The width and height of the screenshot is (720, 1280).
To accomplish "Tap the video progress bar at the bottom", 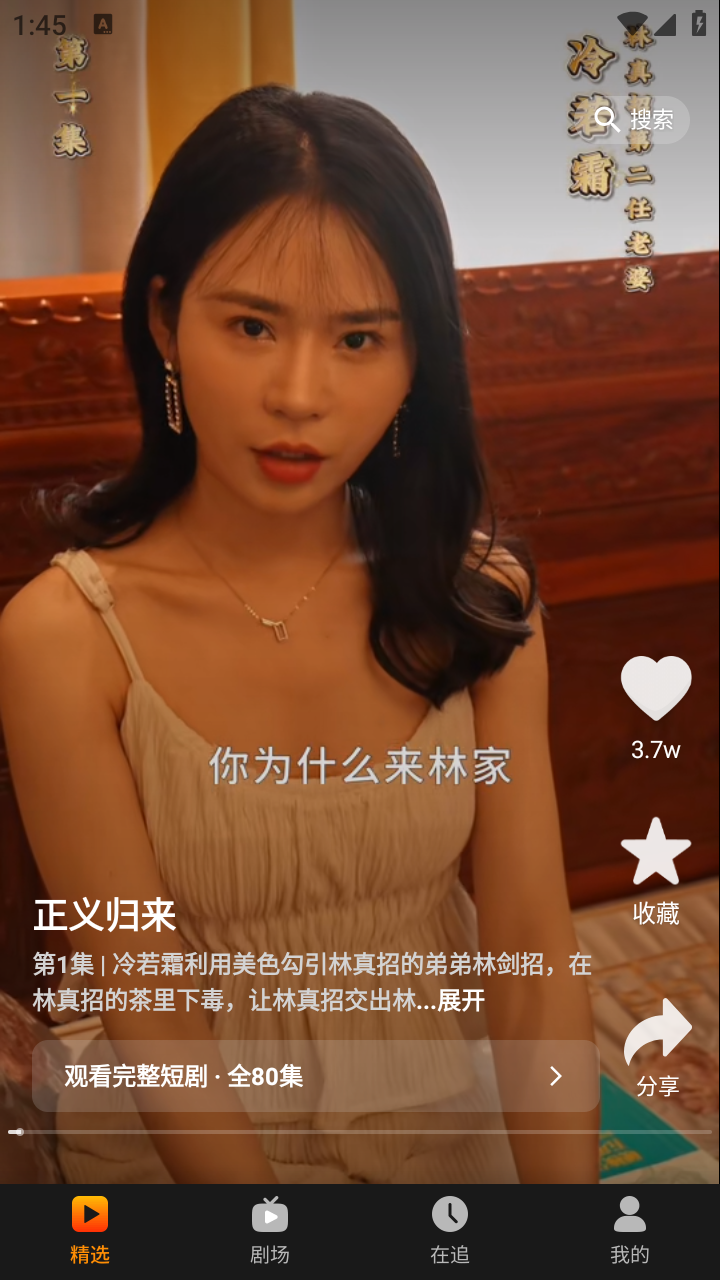I will (x=360, y=1130).
